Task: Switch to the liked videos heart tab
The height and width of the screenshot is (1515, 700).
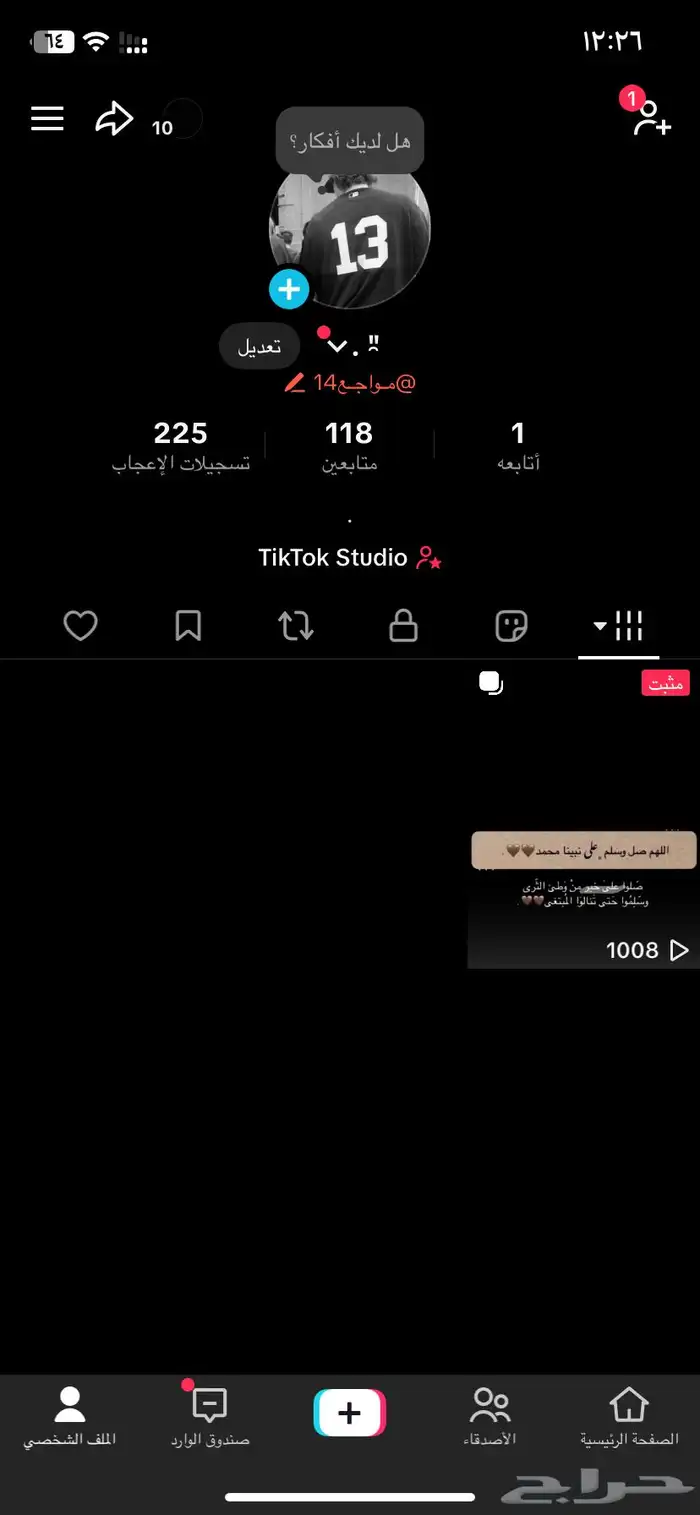Action: pyautogui.click(x=80, y=626)
